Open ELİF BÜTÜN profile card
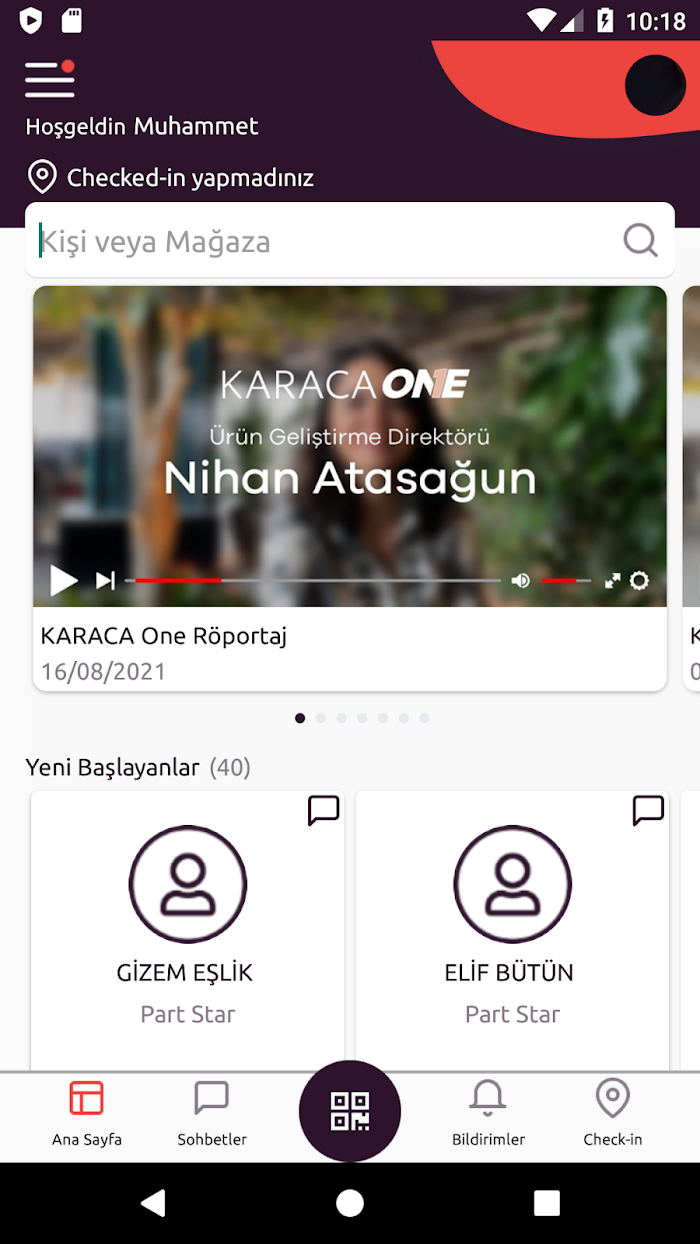The height and width of the screenshot is (1244, 700). click(512, 930)
